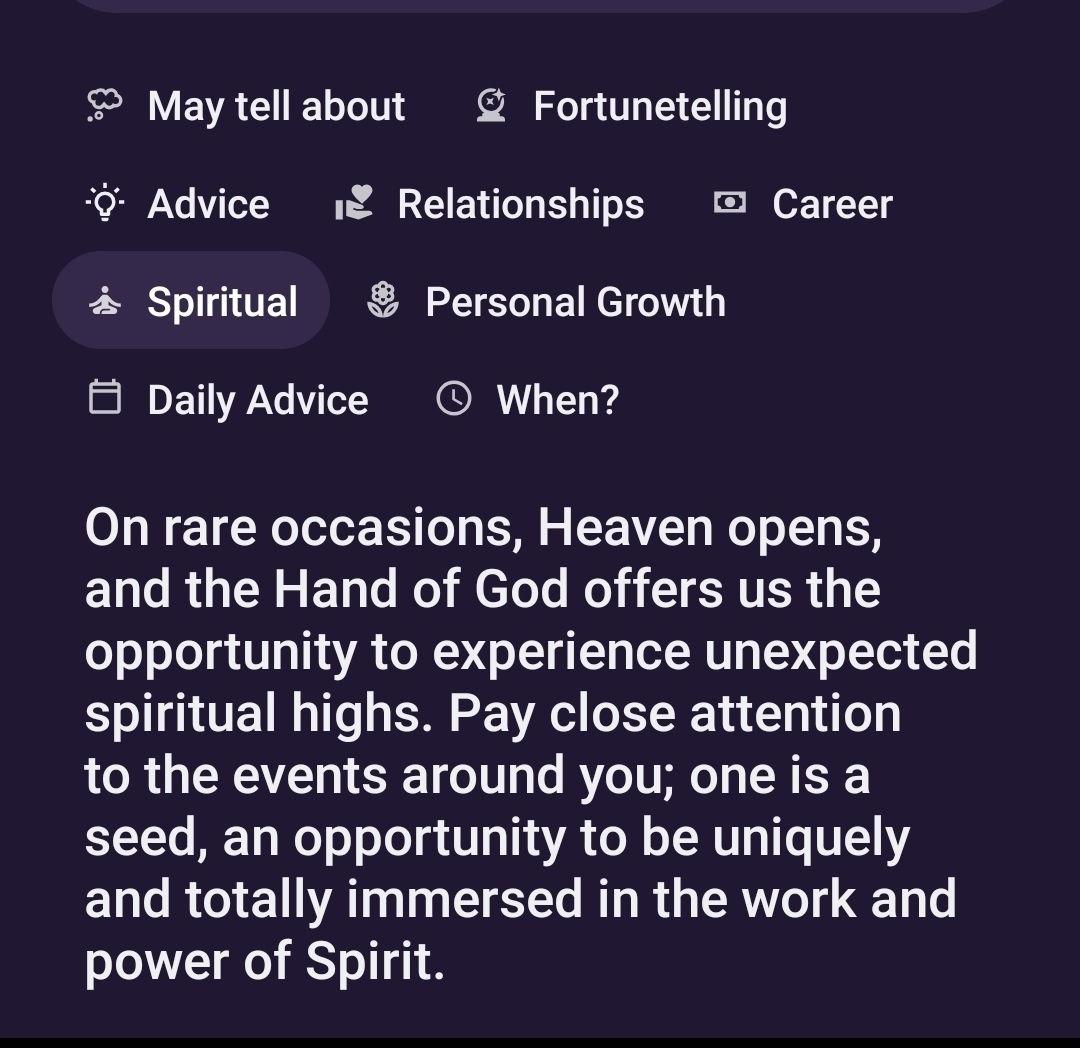Tap the selected Spiritual chip
This screenshot has height=1048, width=1080.
[x=192, y=301]
